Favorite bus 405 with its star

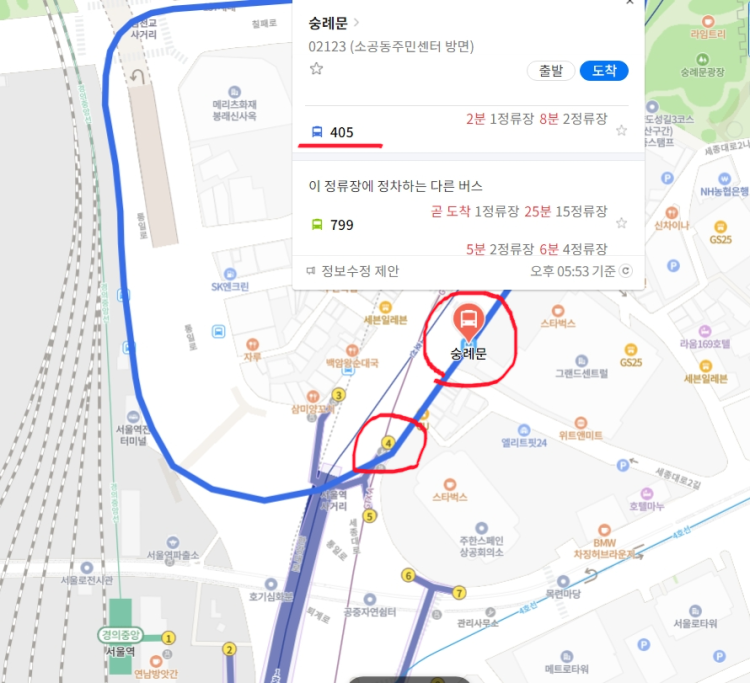[x=621, y=131]
